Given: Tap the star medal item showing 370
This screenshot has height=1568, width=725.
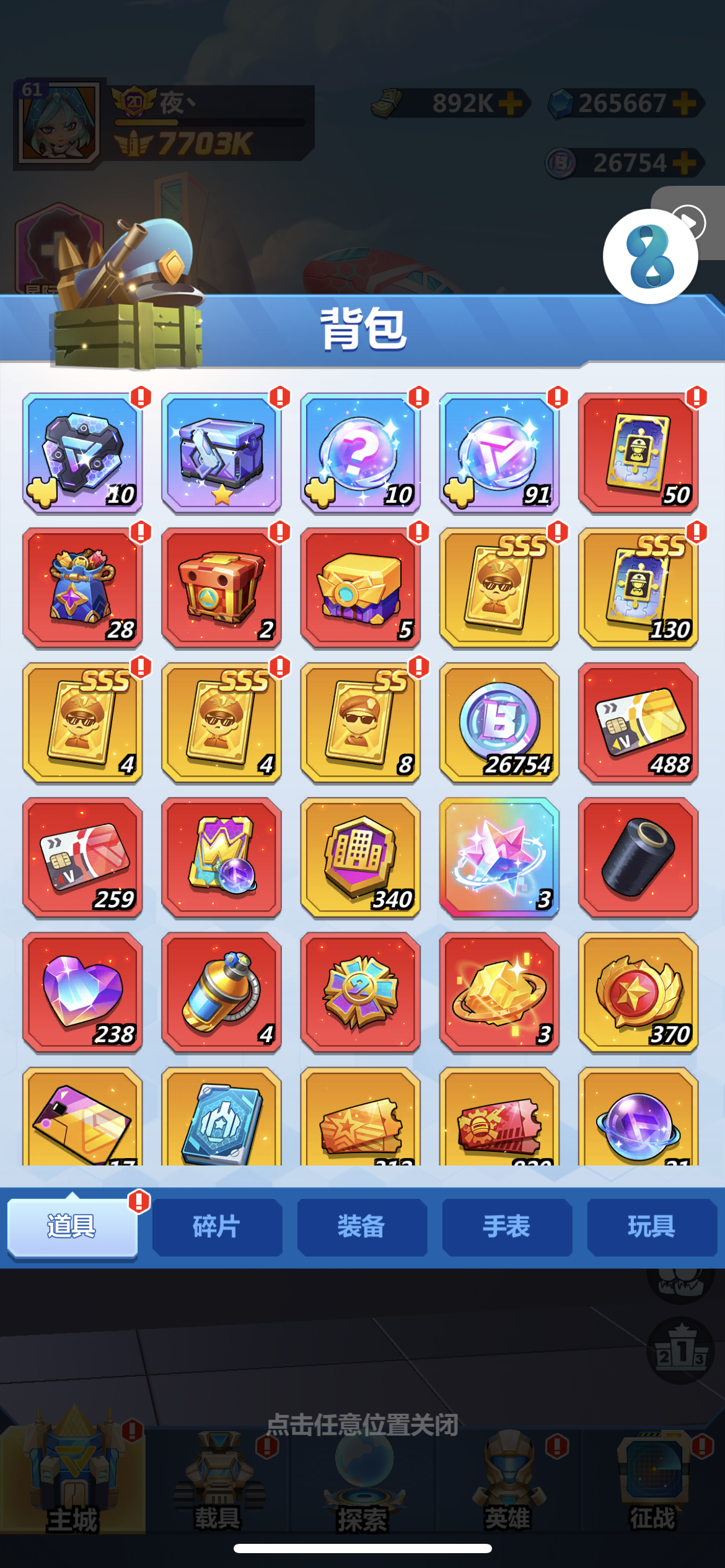Looking at the screenshot, I should pyautogui.click(x=638, y=993).
